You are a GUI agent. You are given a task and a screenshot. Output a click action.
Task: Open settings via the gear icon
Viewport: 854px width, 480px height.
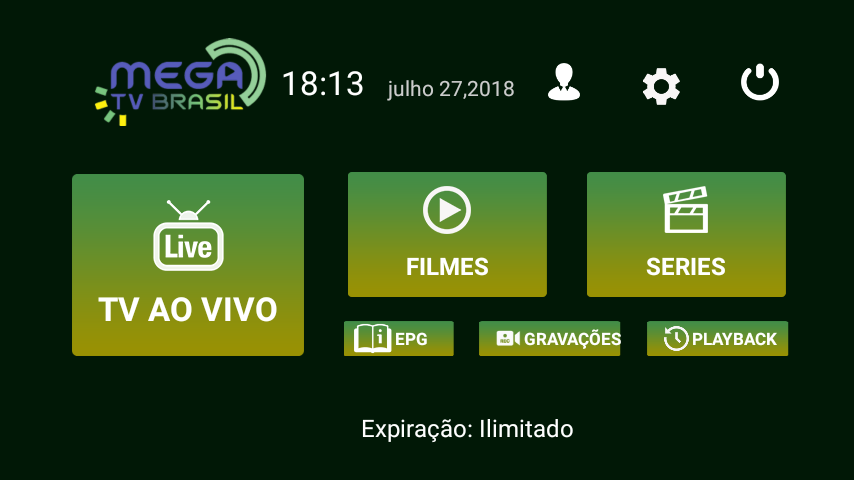coord(661,86)
